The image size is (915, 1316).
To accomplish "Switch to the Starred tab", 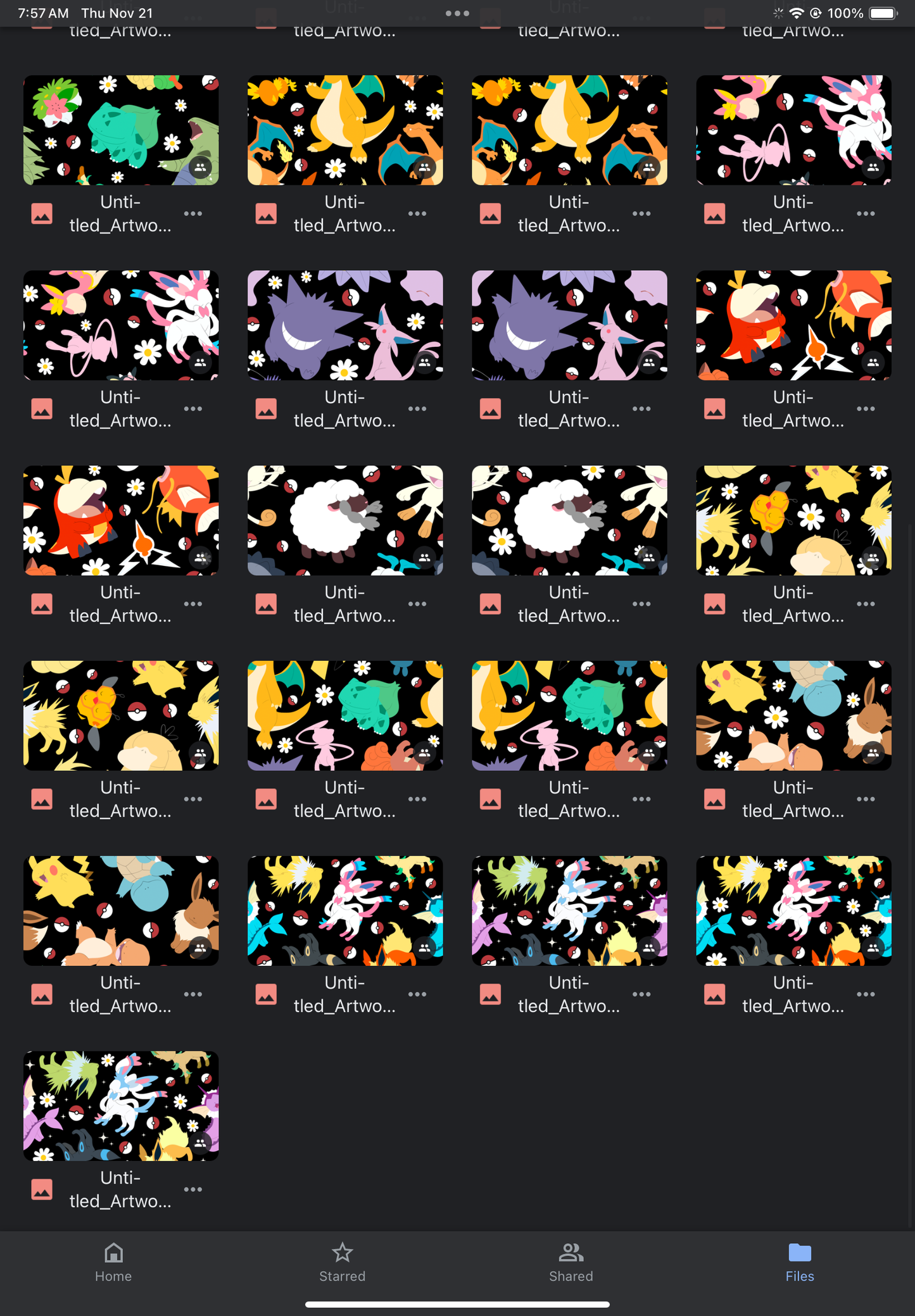I will click(342, 1262).
